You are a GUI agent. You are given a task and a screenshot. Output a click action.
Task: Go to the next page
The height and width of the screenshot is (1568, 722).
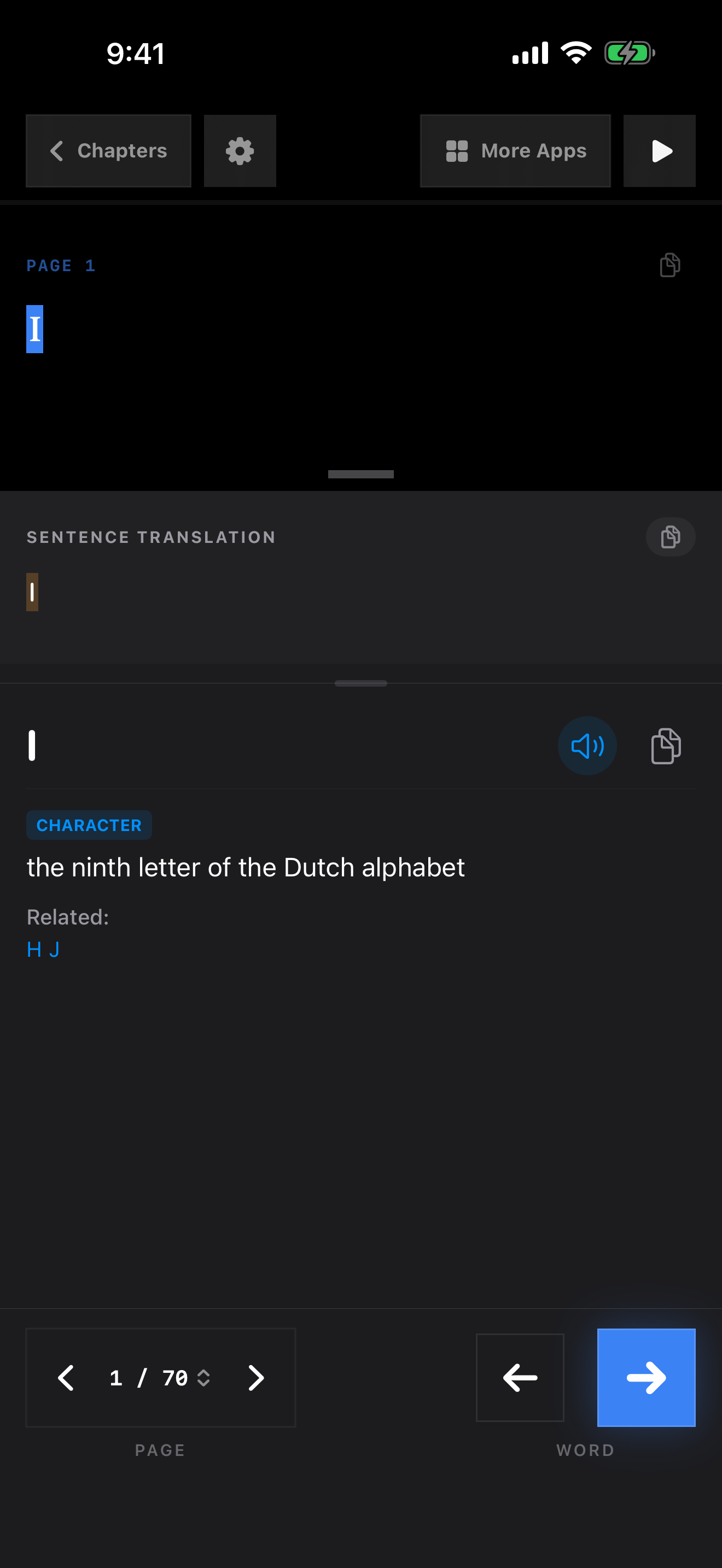click(x=255, y=1378)
